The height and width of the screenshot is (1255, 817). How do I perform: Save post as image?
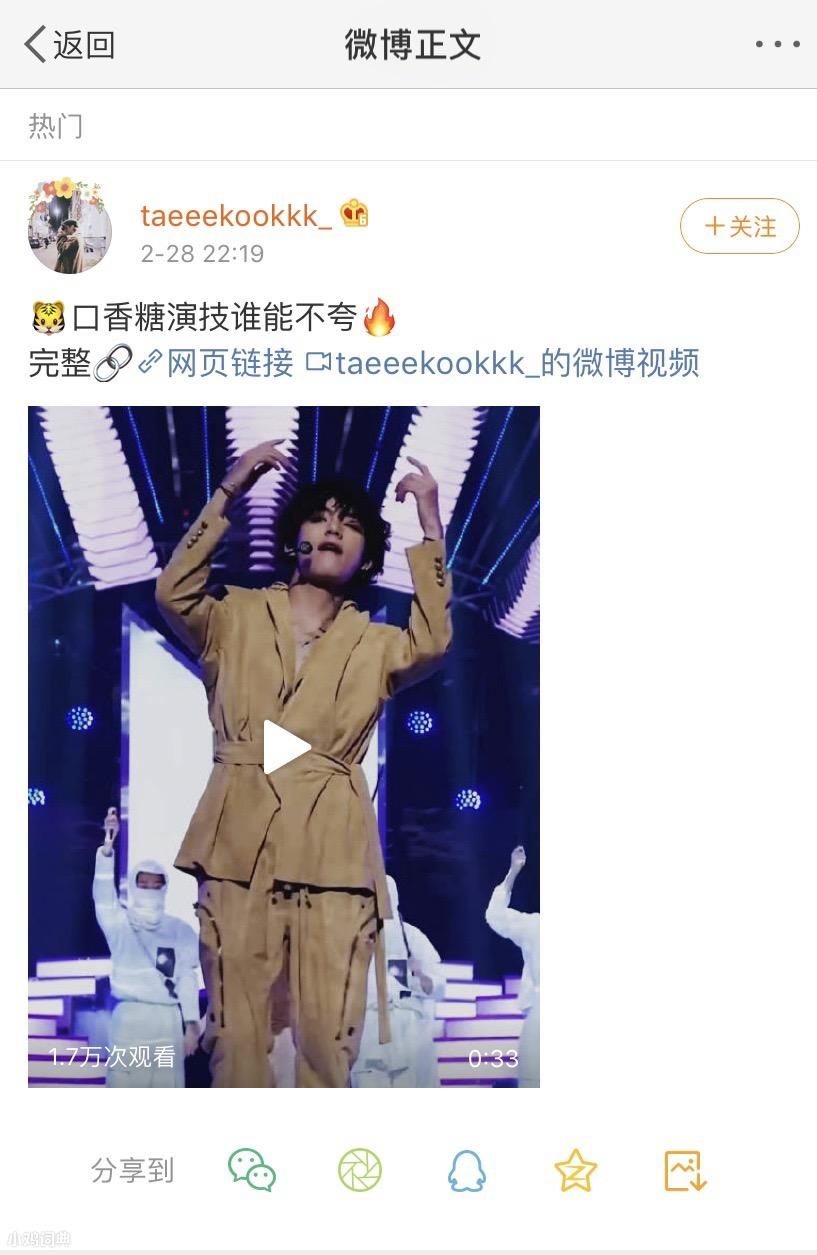click(x=686, y=1170)
